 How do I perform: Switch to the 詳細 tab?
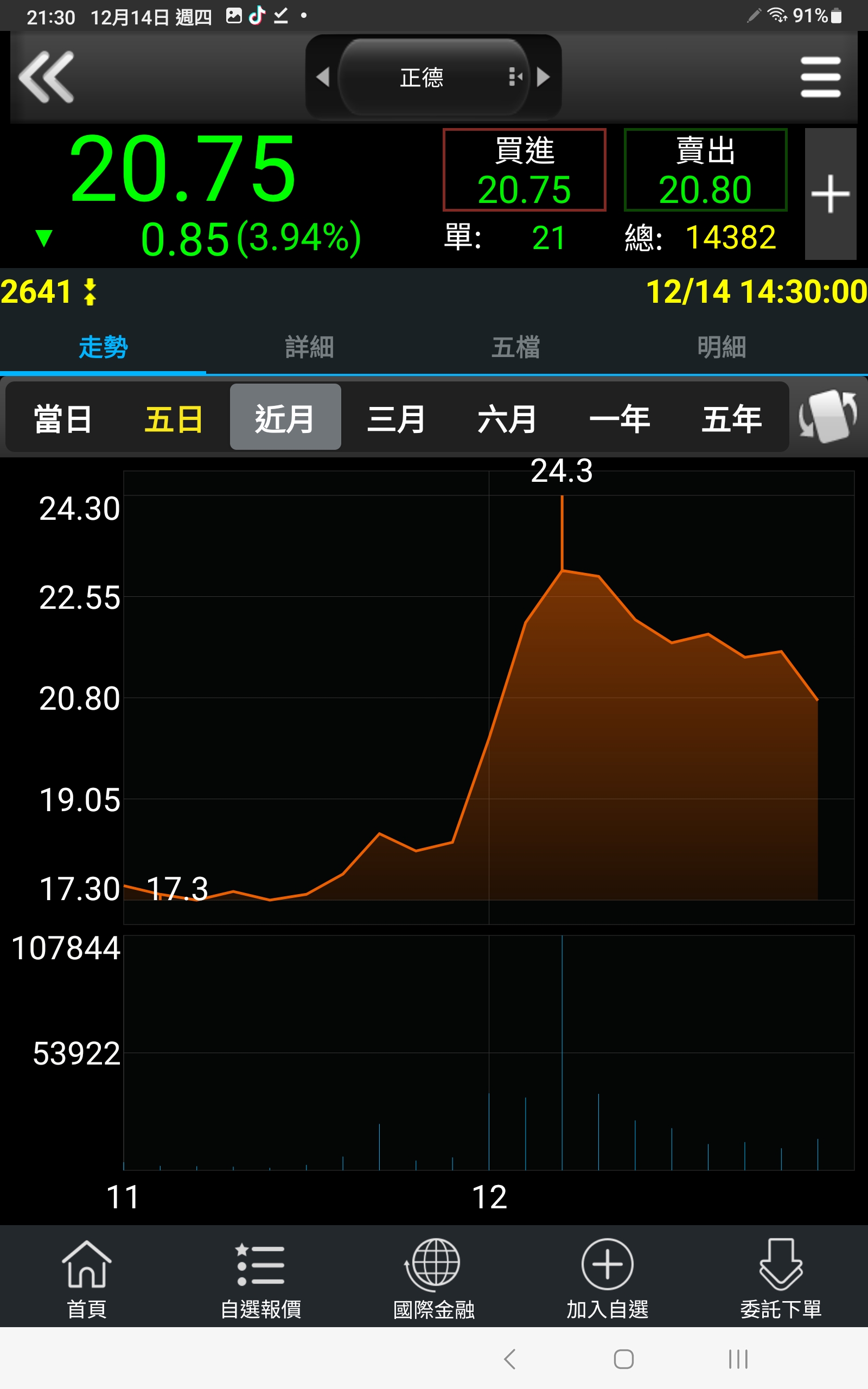click(309, 347)
